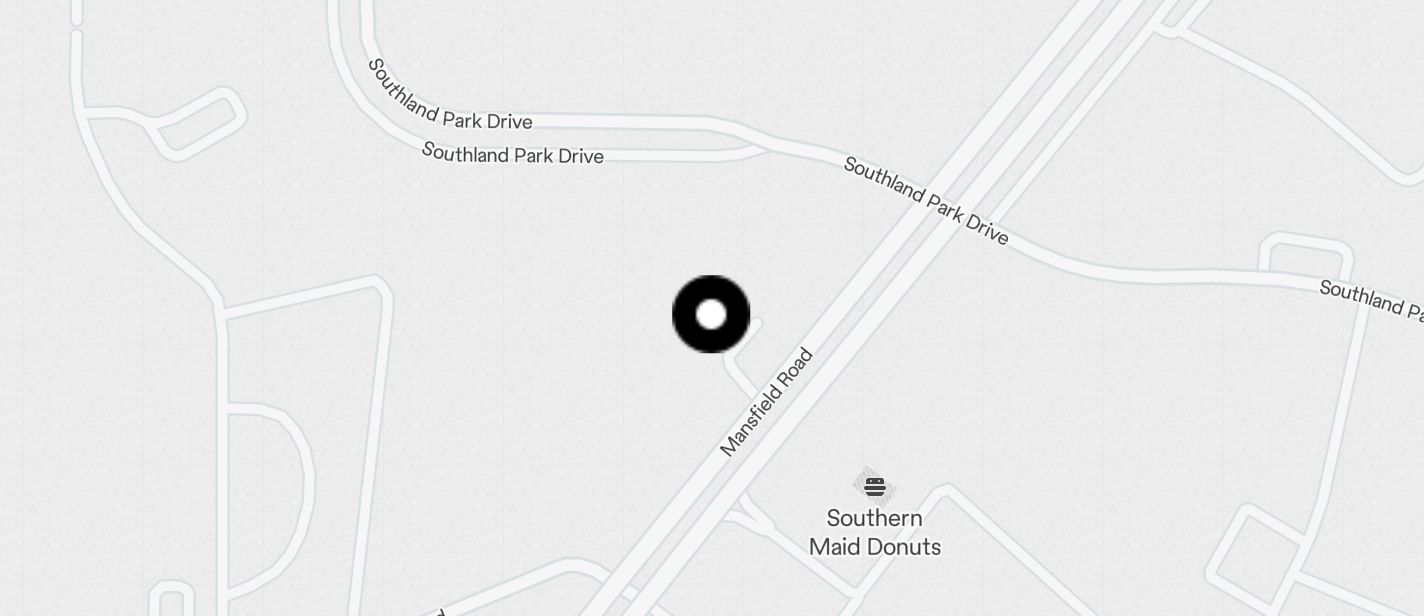Select the black location pin on the map

click(711, 315)
